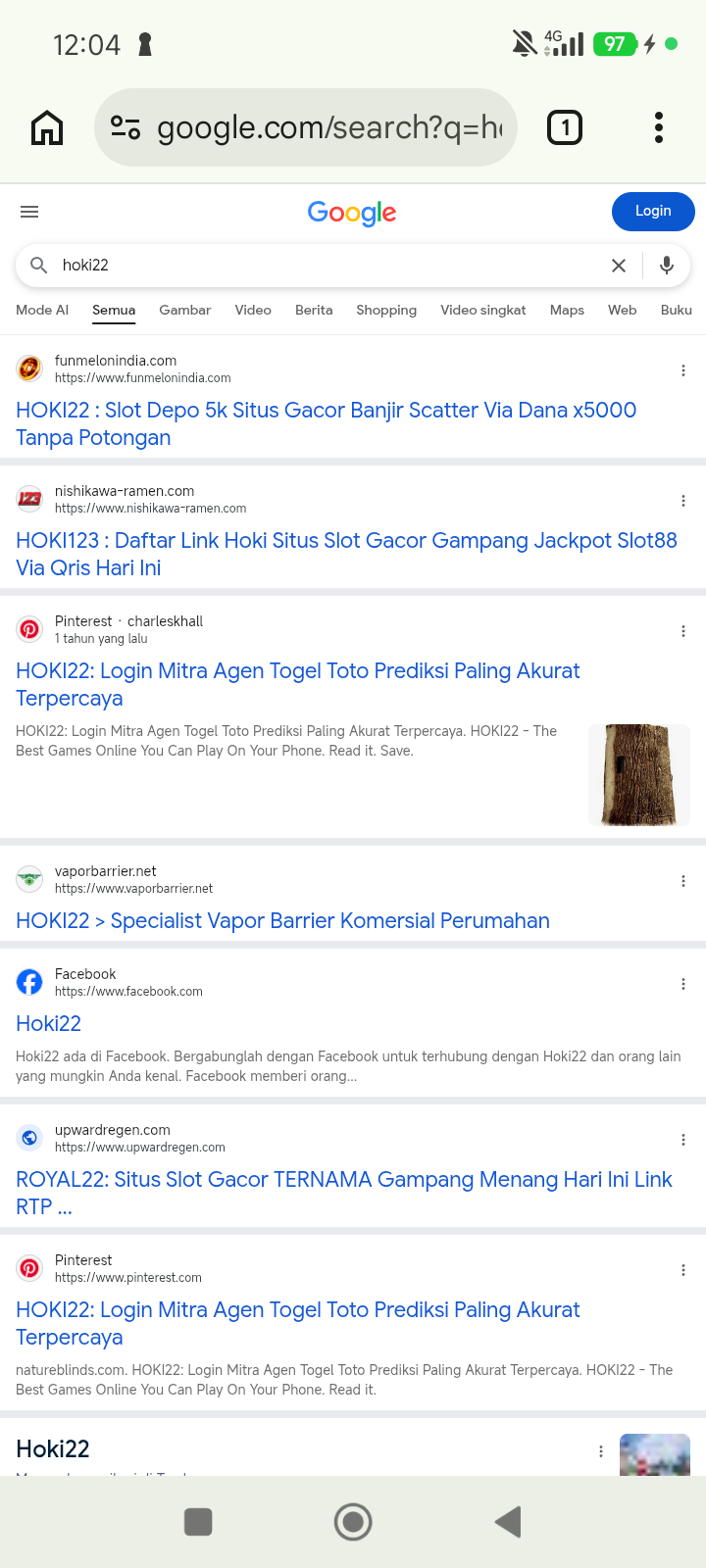Open more options for the nishikawa-ramen.com result
The image size is (706, 1568).
click(x=683, y=501)
